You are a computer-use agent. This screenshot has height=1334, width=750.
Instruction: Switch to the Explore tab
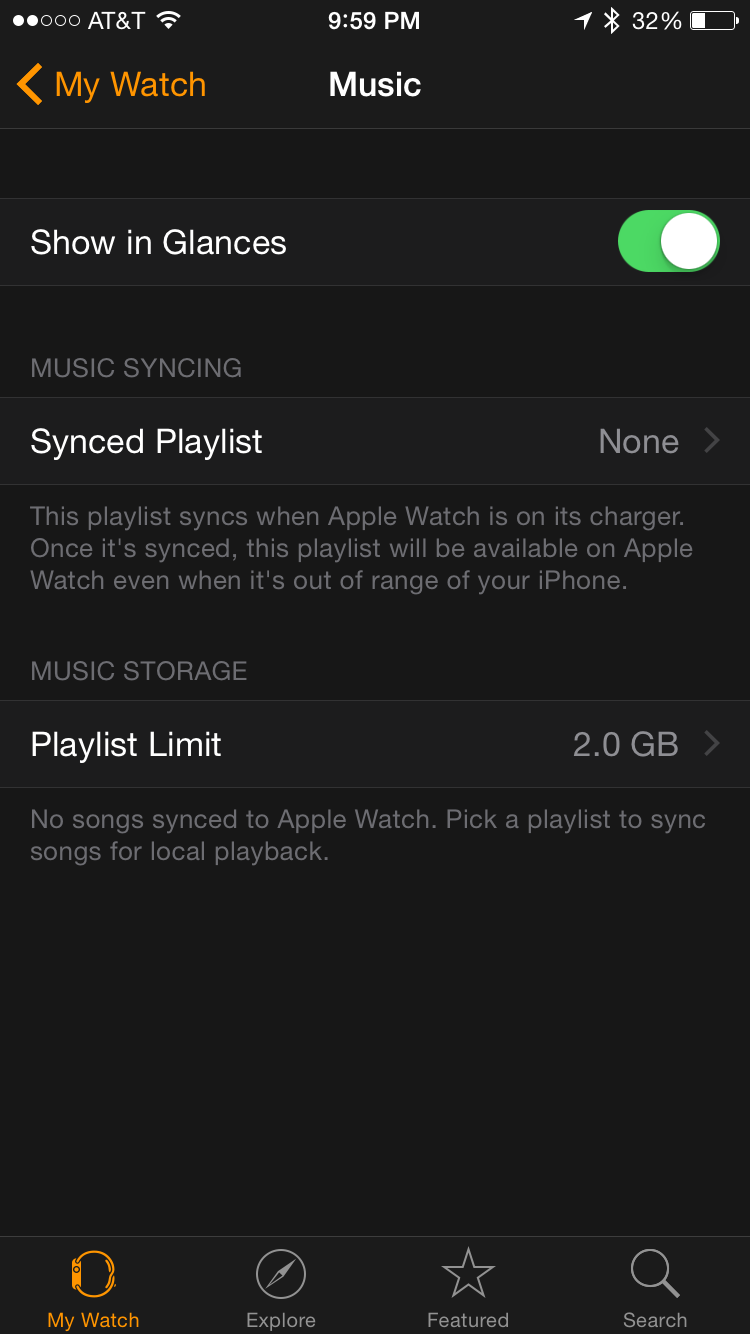[281, 1289]
